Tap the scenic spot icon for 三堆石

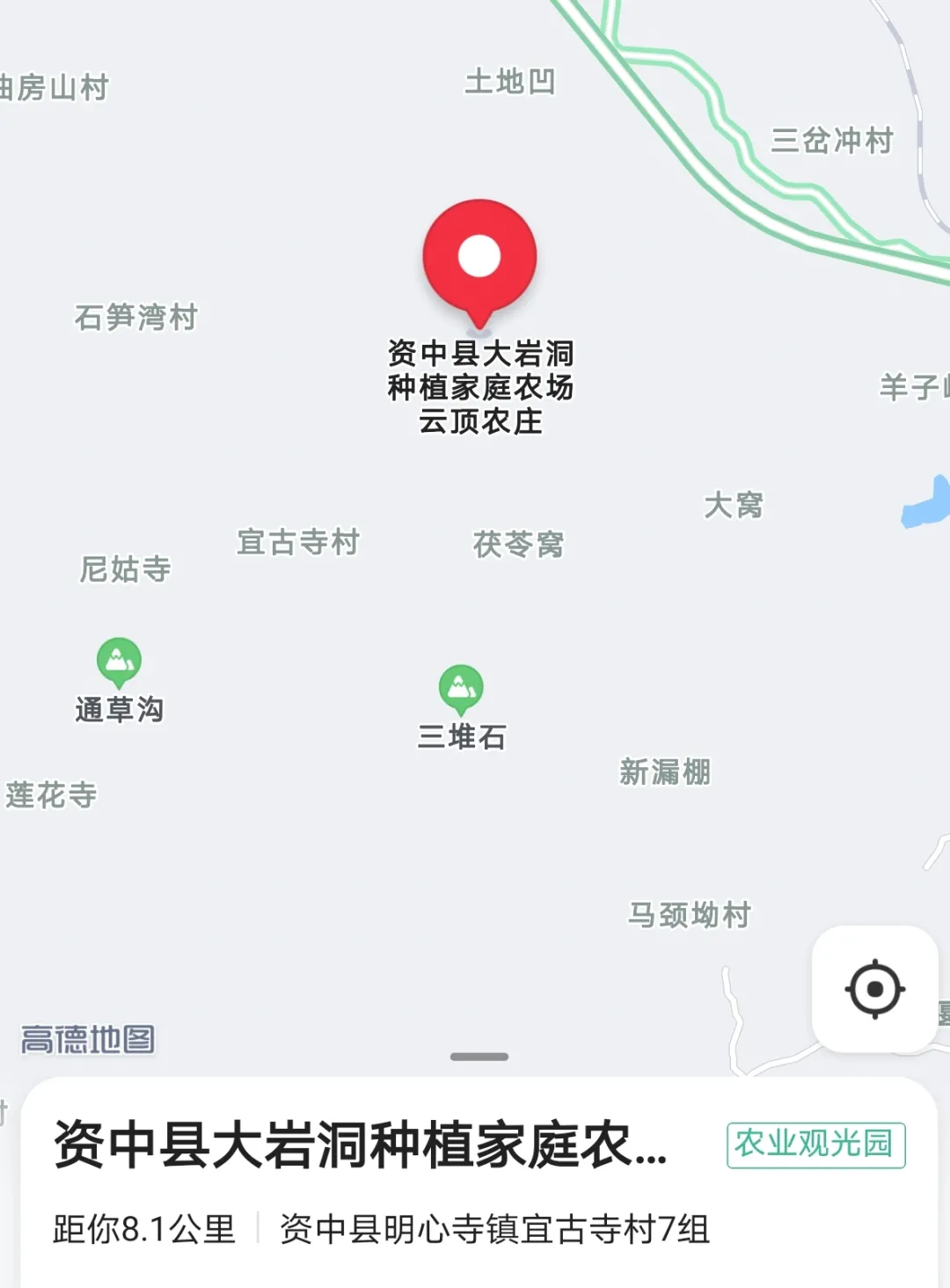point(461,688)
